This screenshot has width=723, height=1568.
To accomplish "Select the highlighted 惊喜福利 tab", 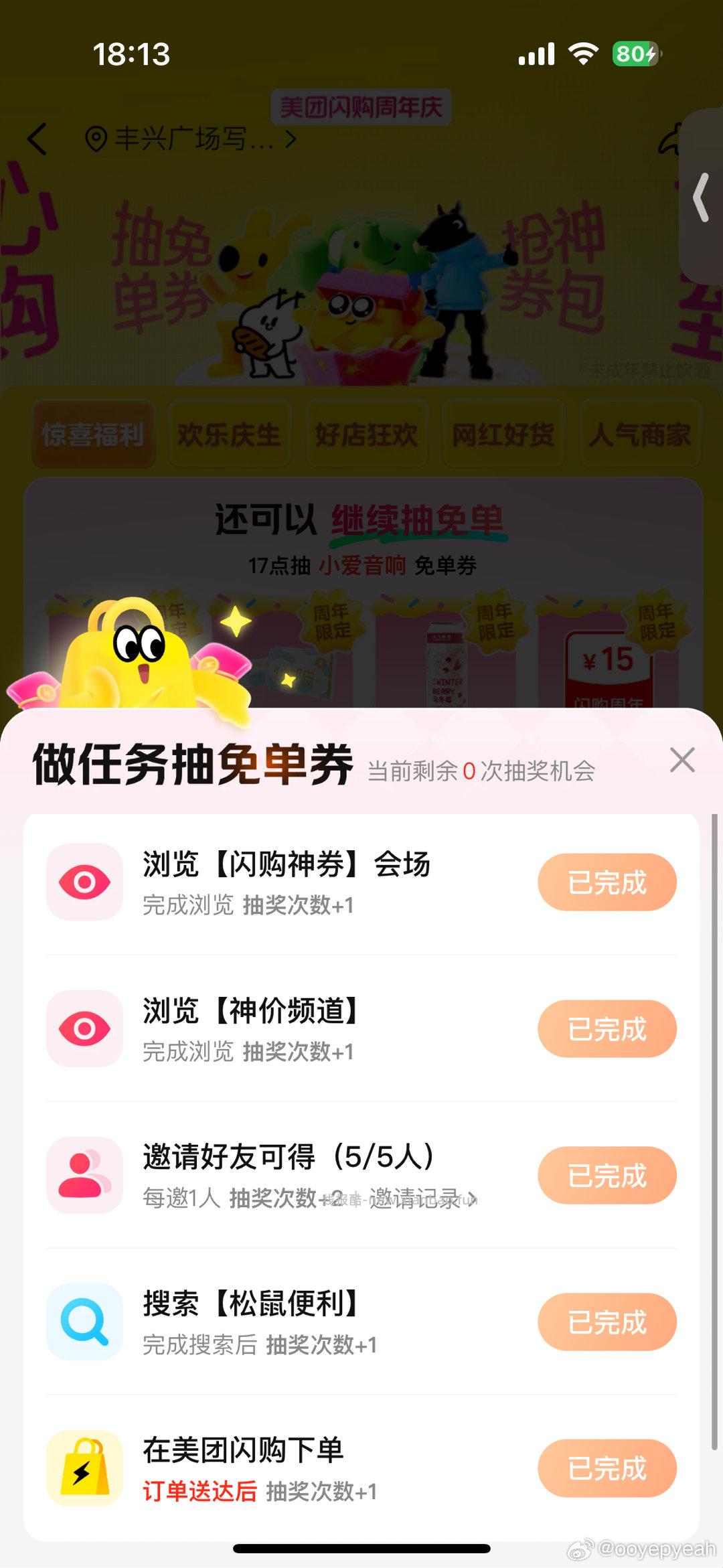I will 95,434.
